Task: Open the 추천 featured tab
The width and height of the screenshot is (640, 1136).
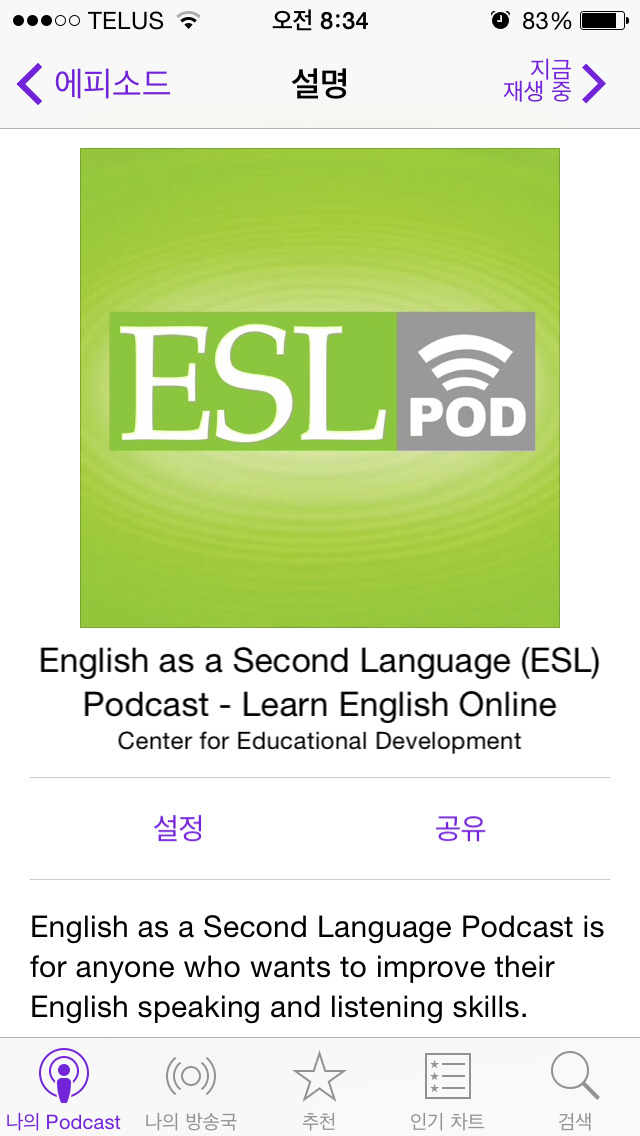Action: click(319, 1088)
